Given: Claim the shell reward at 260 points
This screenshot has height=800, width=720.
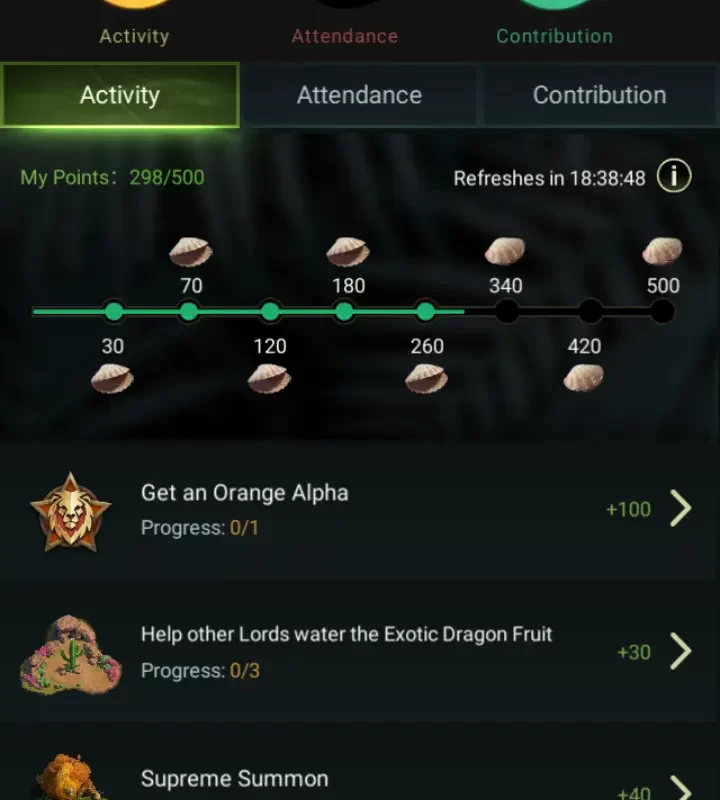Looking at the screenshot, I should pyautogui.click(x=426, y=378).
